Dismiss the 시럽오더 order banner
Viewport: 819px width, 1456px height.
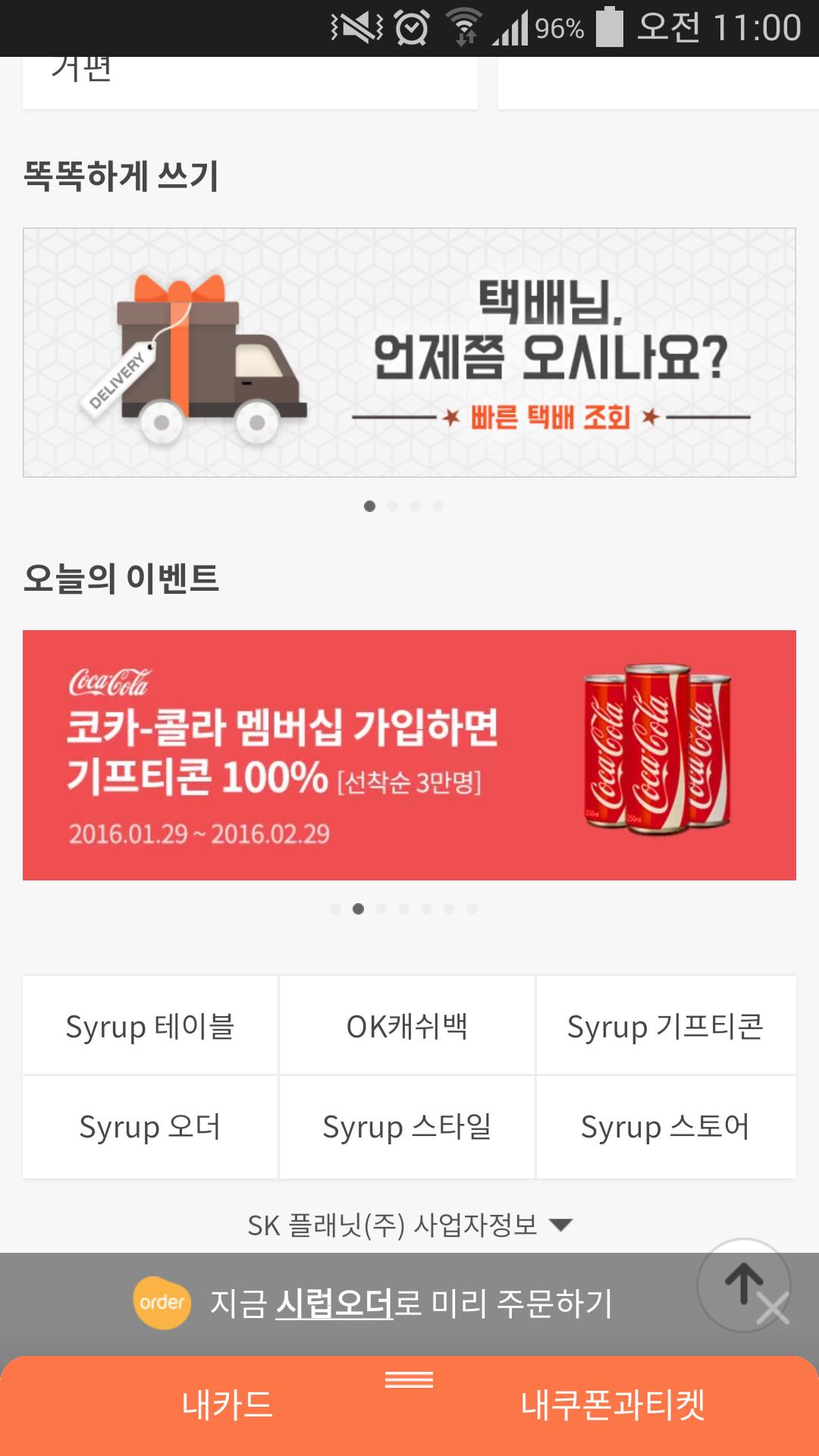[774, 1310]
